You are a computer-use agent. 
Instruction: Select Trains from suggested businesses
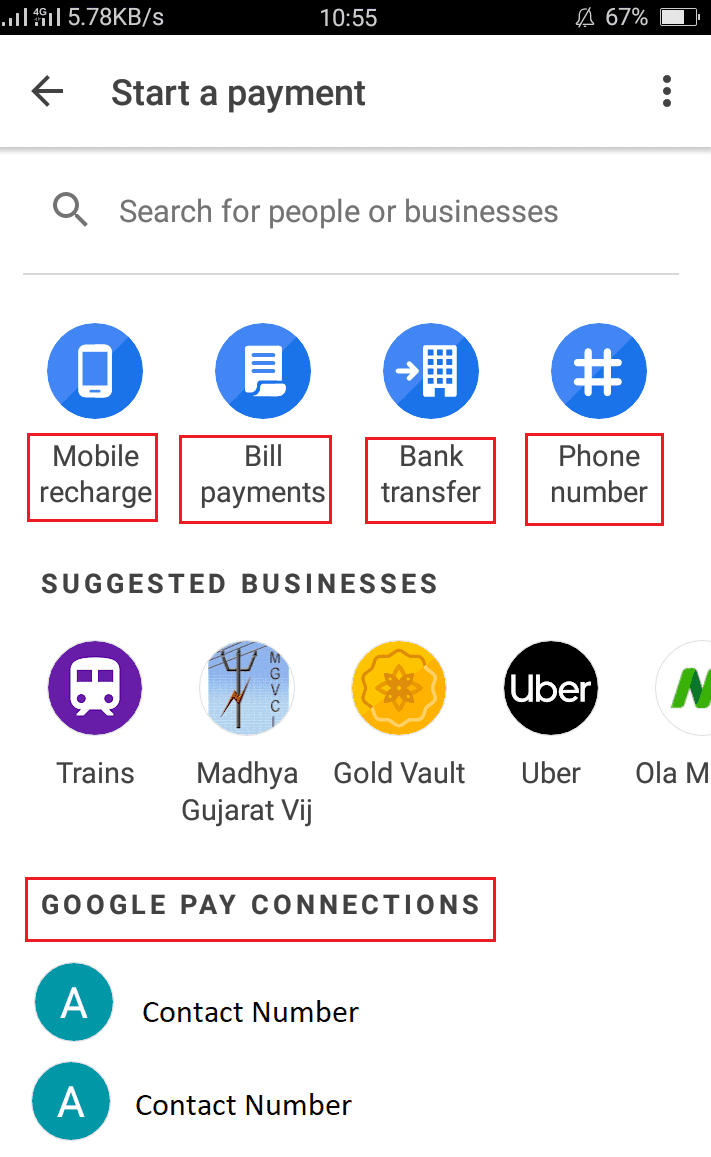95,689
